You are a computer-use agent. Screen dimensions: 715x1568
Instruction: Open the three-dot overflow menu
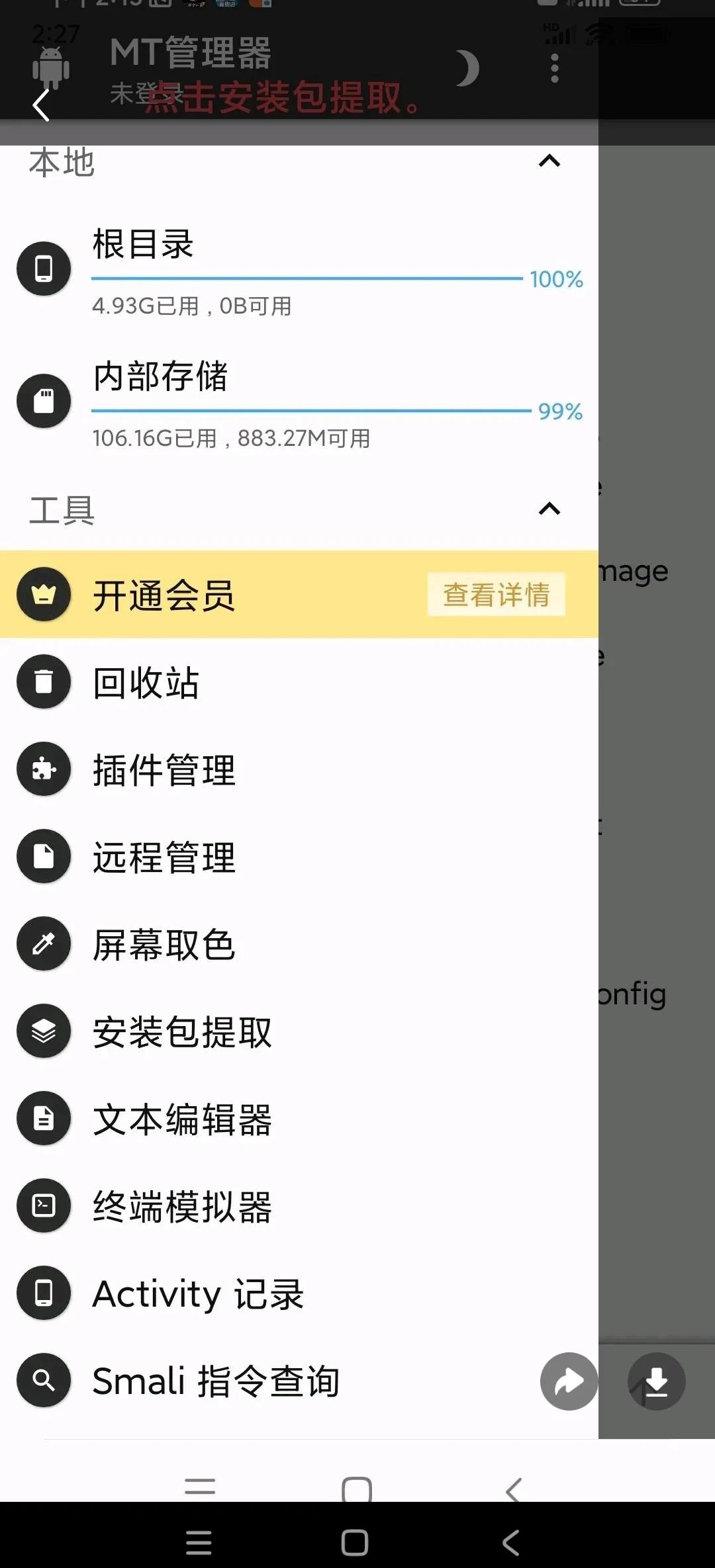(554, 68)
